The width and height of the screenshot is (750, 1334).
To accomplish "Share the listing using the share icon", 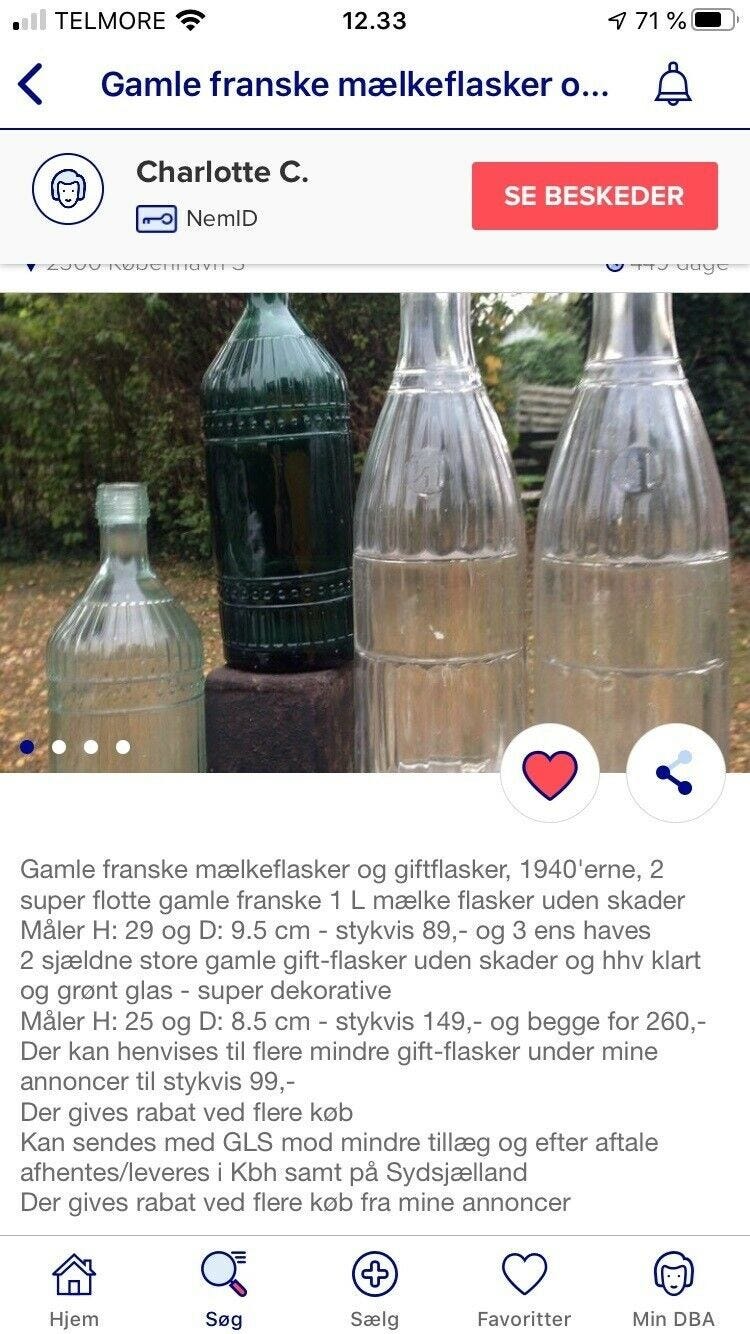I will pos(675,770).
